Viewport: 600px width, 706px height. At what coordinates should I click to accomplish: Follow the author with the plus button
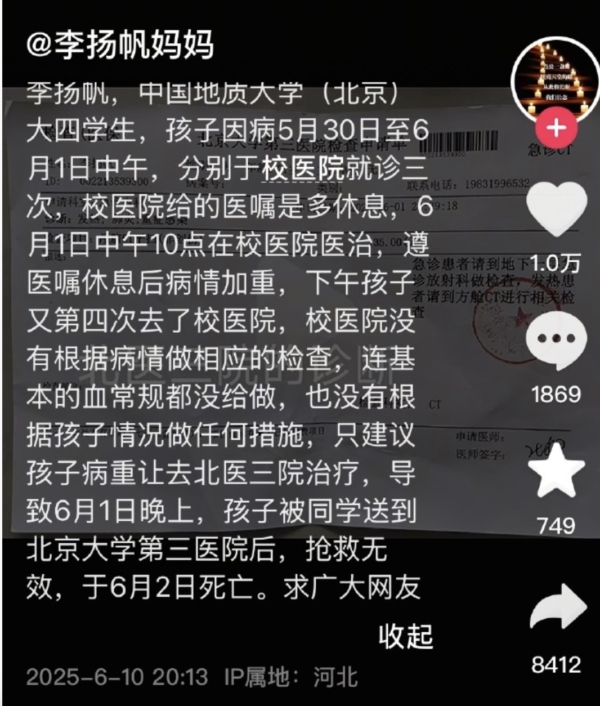coord(555,129)
